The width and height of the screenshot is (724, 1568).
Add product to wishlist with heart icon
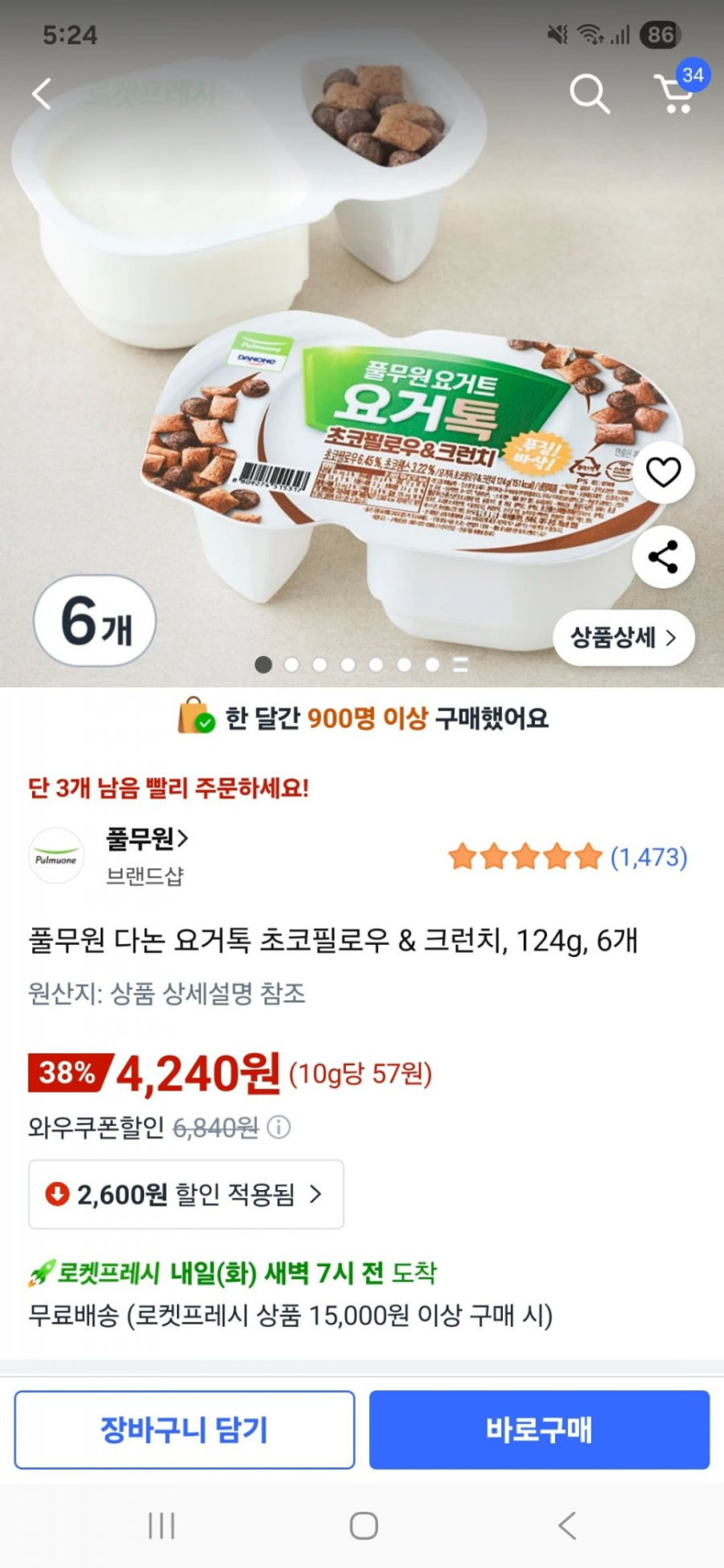click(663, 472)
